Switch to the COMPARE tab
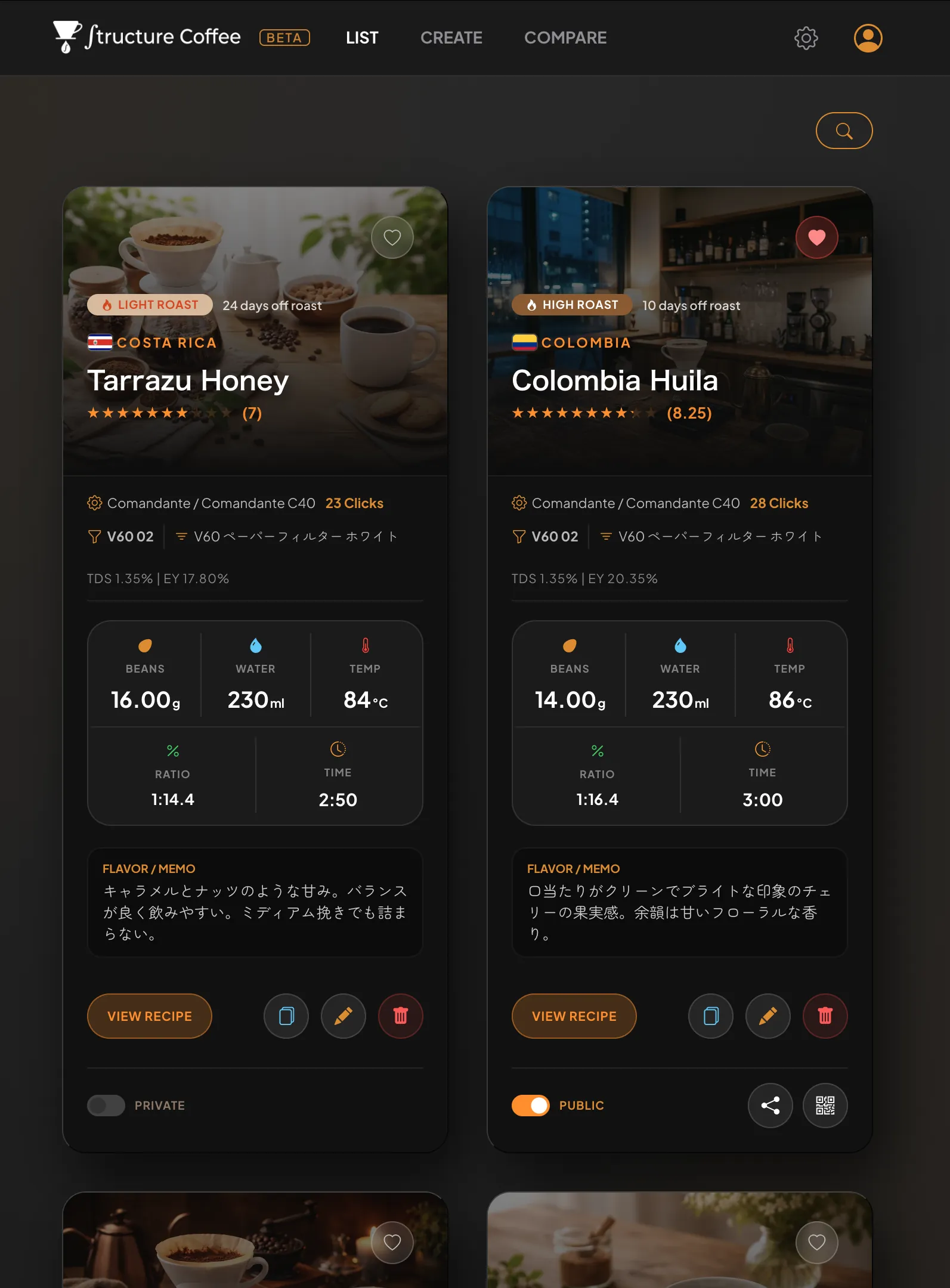Screen dimensions: 950x1288 coord(565,38)
